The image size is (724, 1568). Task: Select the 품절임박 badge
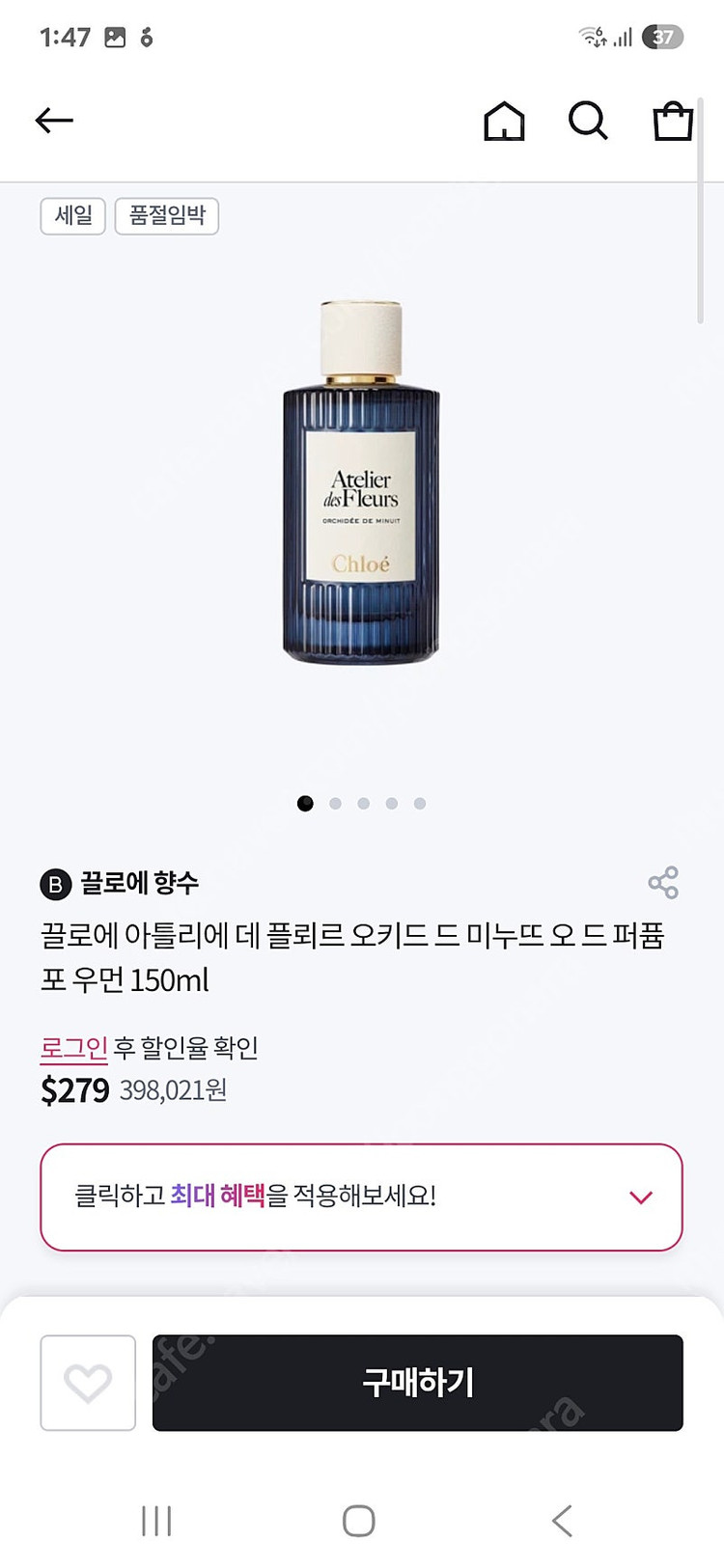point(166,215)
